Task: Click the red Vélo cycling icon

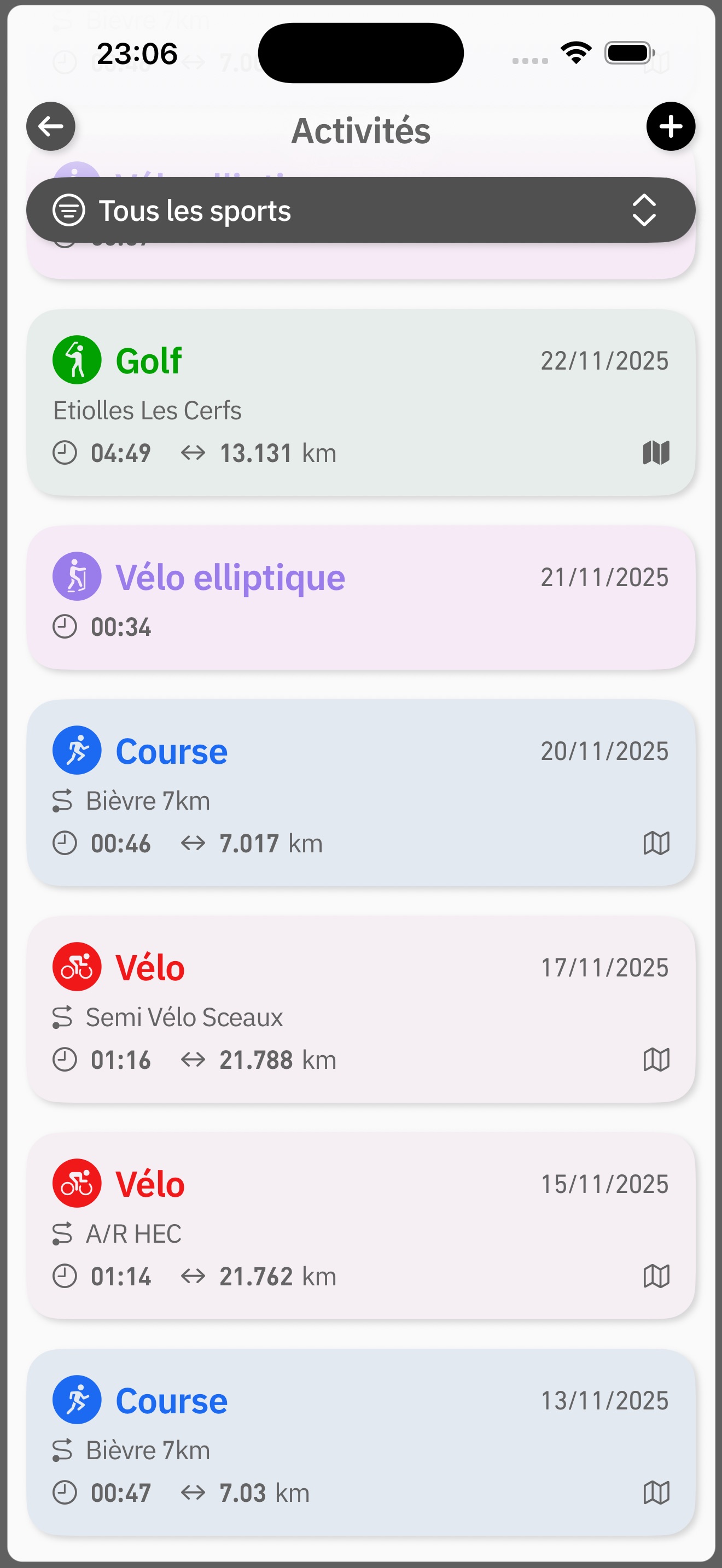Action: tap(77, 967)
